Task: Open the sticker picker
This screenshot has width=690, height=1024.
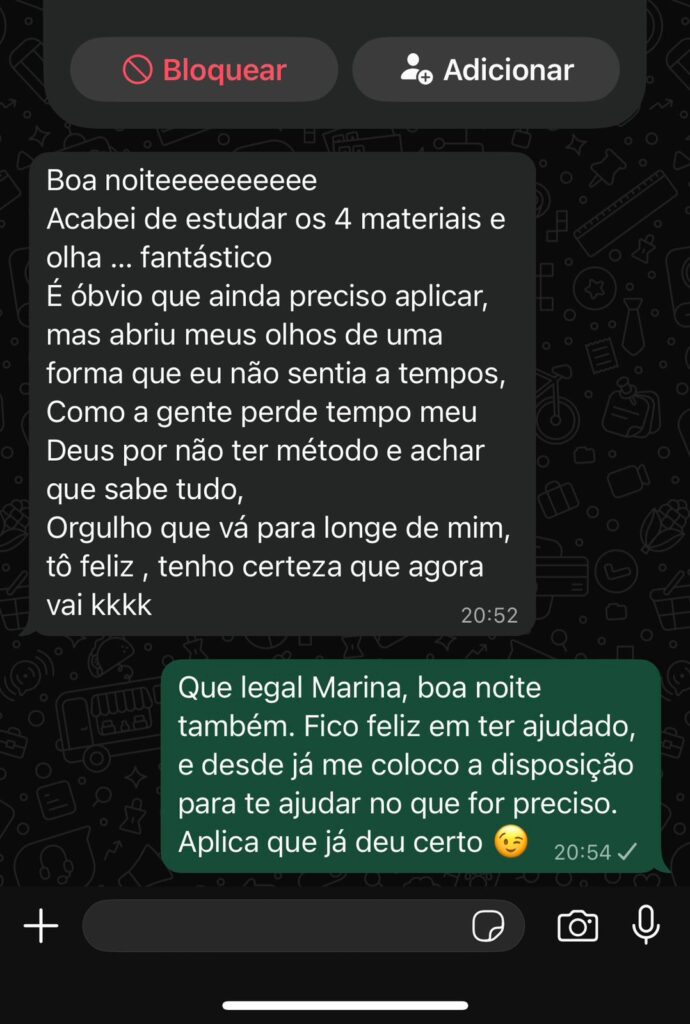Action: [x=488, y=927]
